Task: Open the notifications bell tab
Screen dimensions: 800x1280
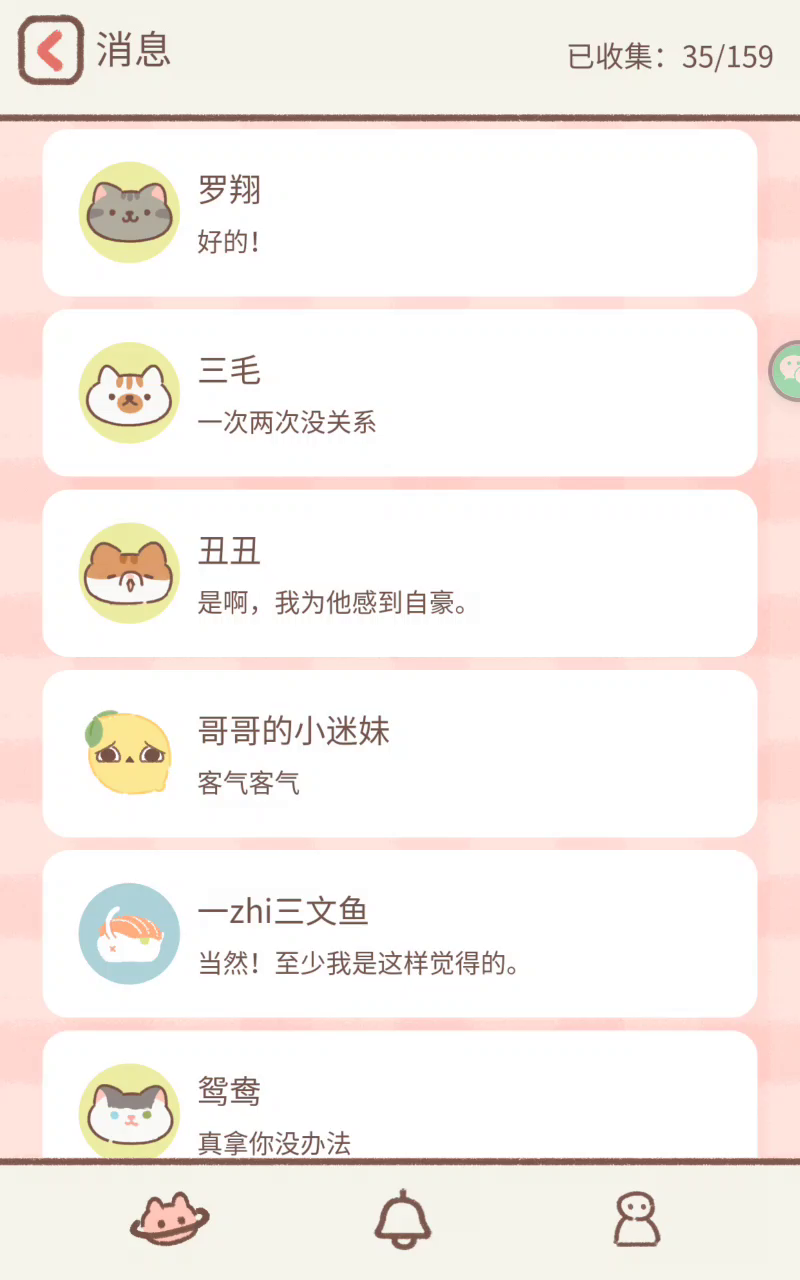Action: pyautogui.click(x=403, y=1219)
